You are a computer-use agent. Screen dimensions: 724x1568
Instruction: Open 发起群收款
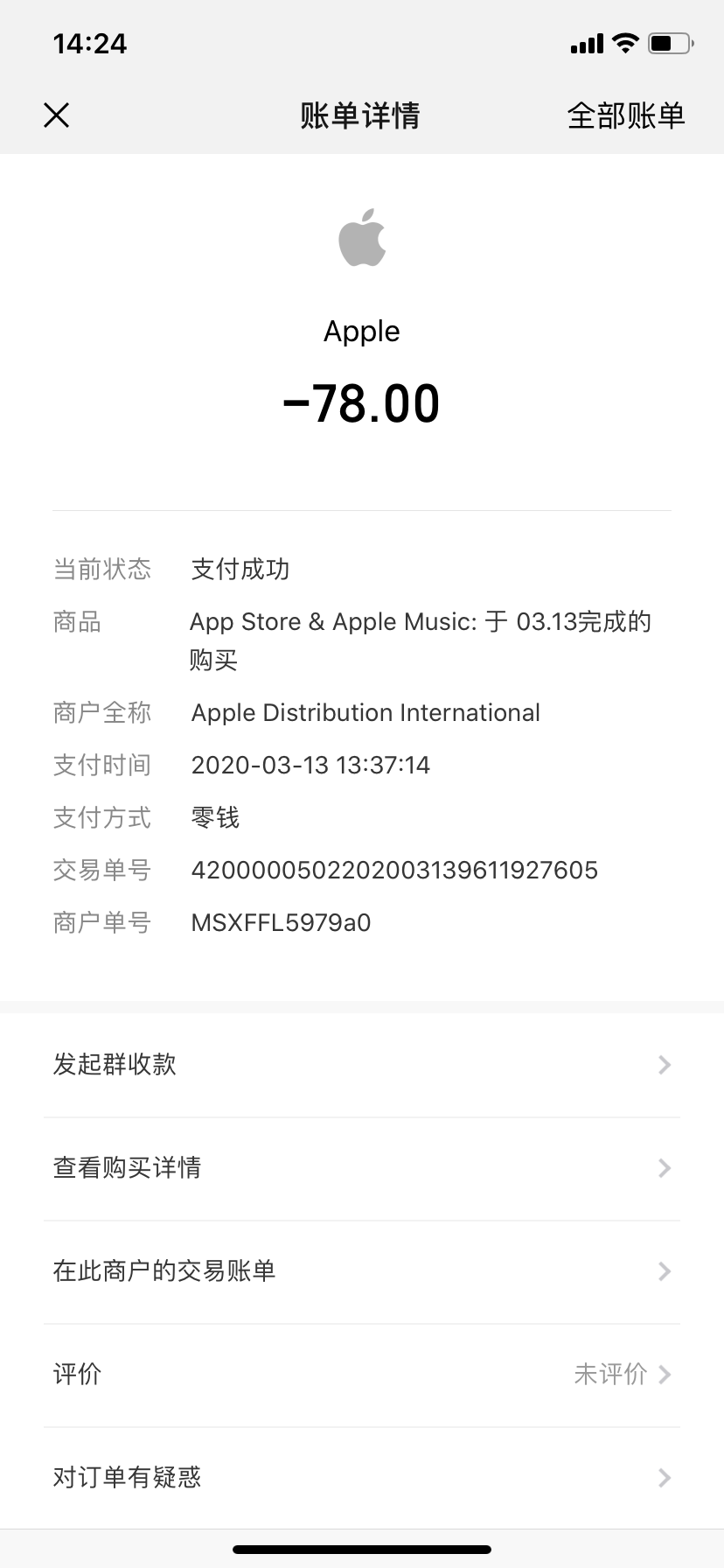[115, 1064]
